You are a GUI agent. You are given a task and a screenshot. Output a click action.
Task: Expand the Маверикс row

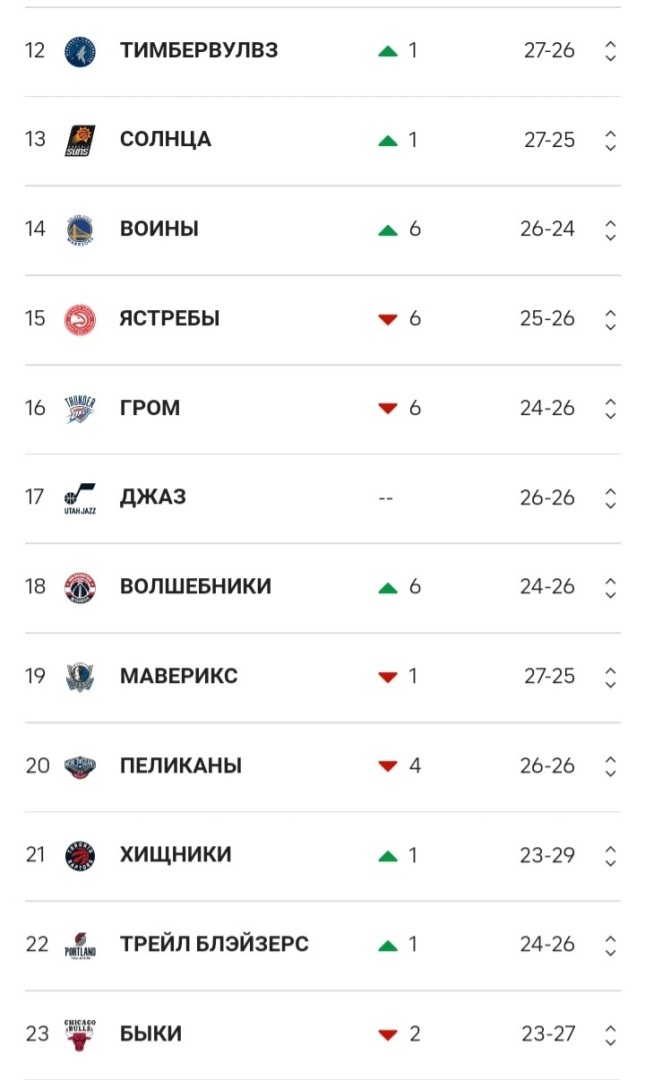click(610, 677)
